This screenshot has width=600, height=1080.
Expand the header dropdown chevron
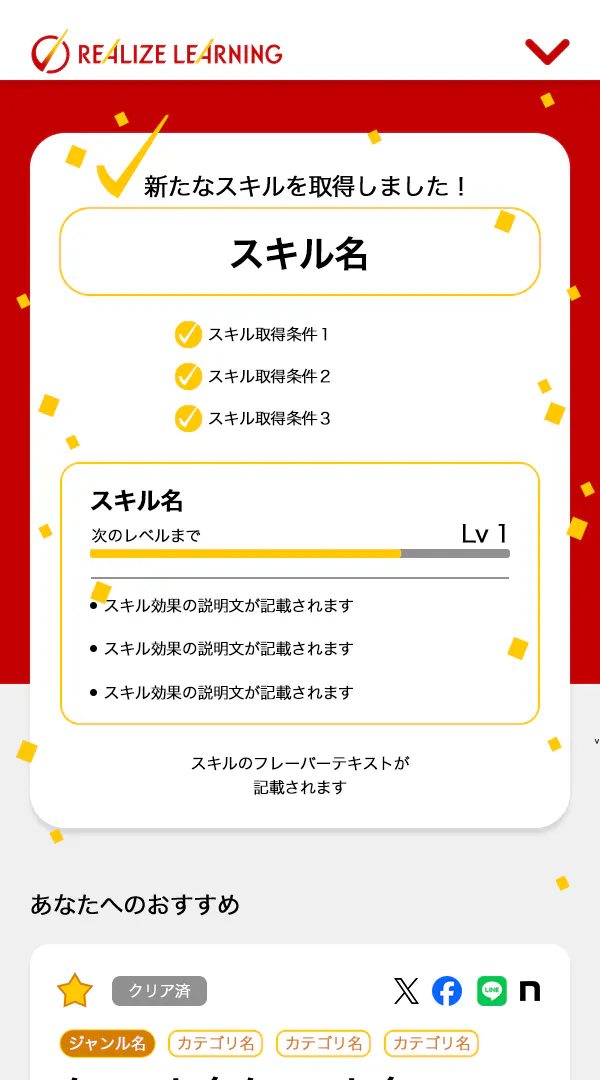click(x=547, y=51)
